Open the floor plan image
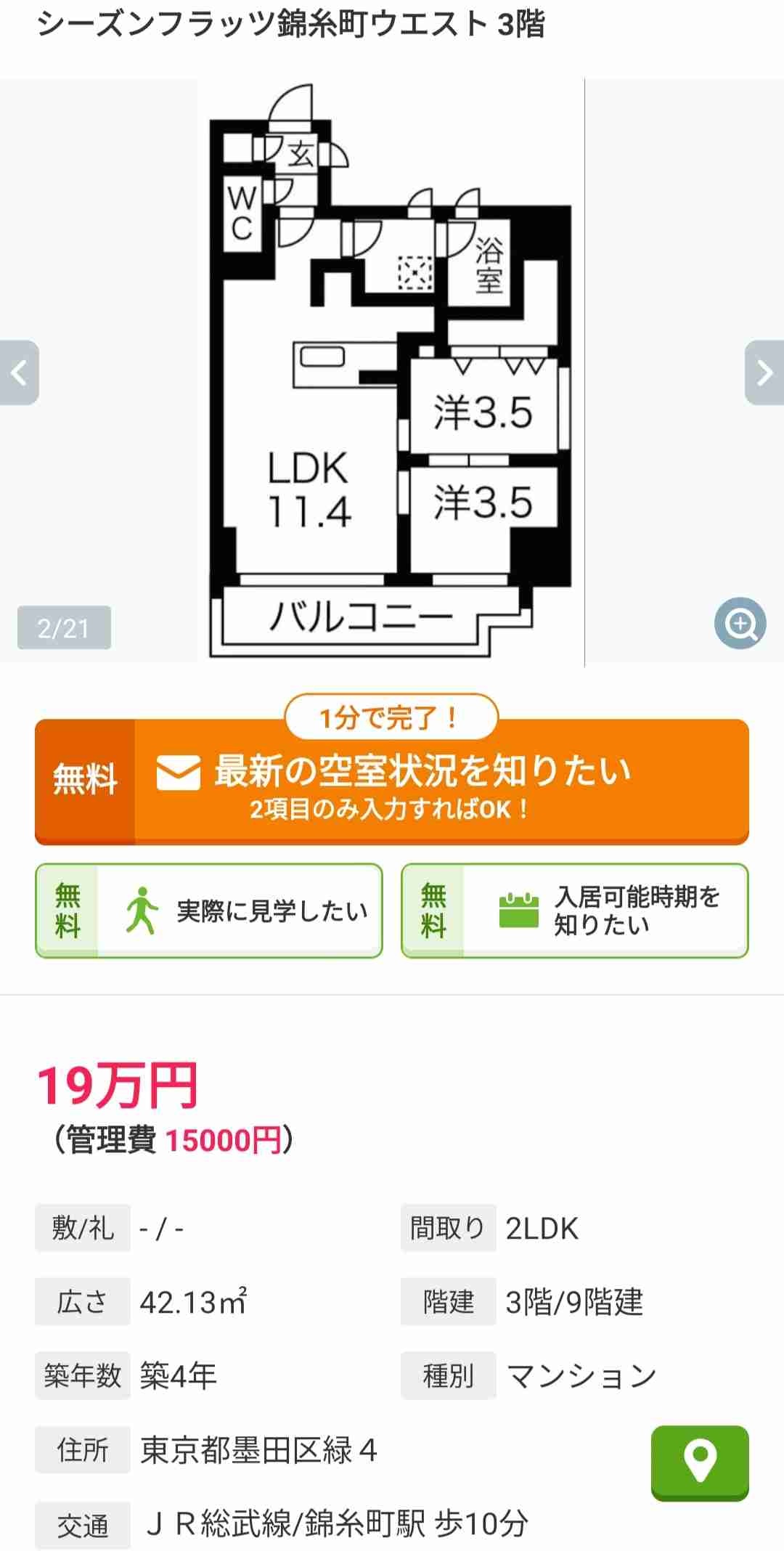Viewport: 784px width, 1551px height. 391,370
